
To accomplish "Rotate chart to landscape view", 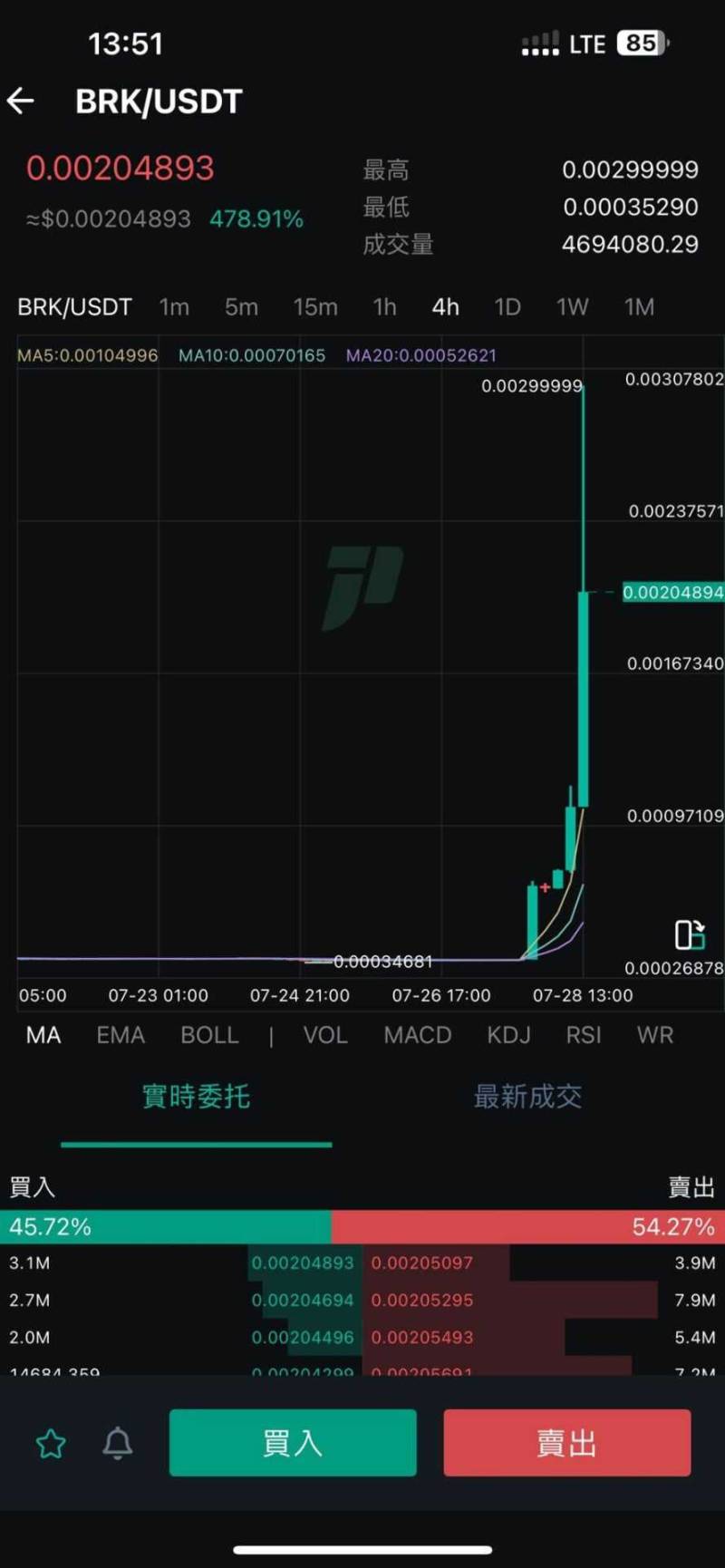I will 690,934.
